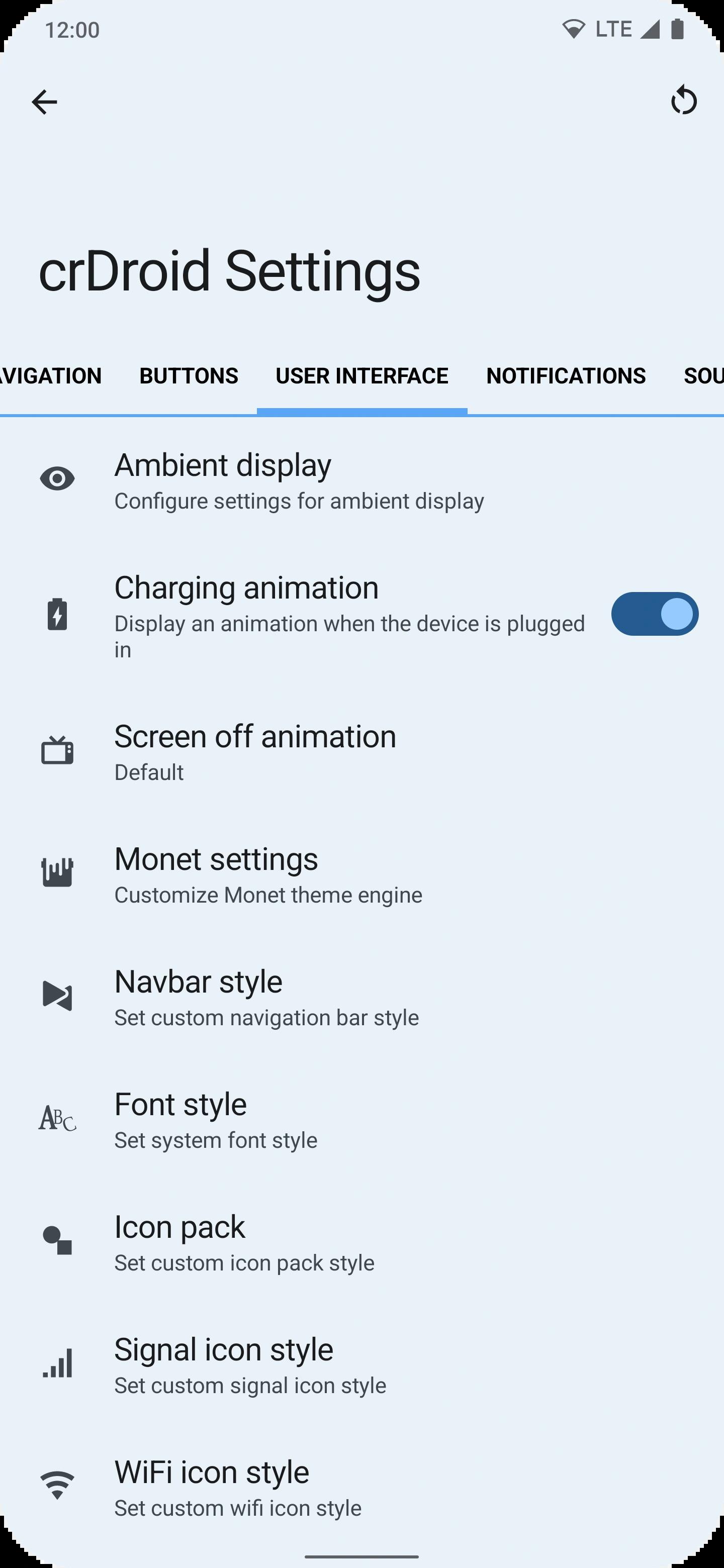Tap the reset icon in the top bar

683,101
